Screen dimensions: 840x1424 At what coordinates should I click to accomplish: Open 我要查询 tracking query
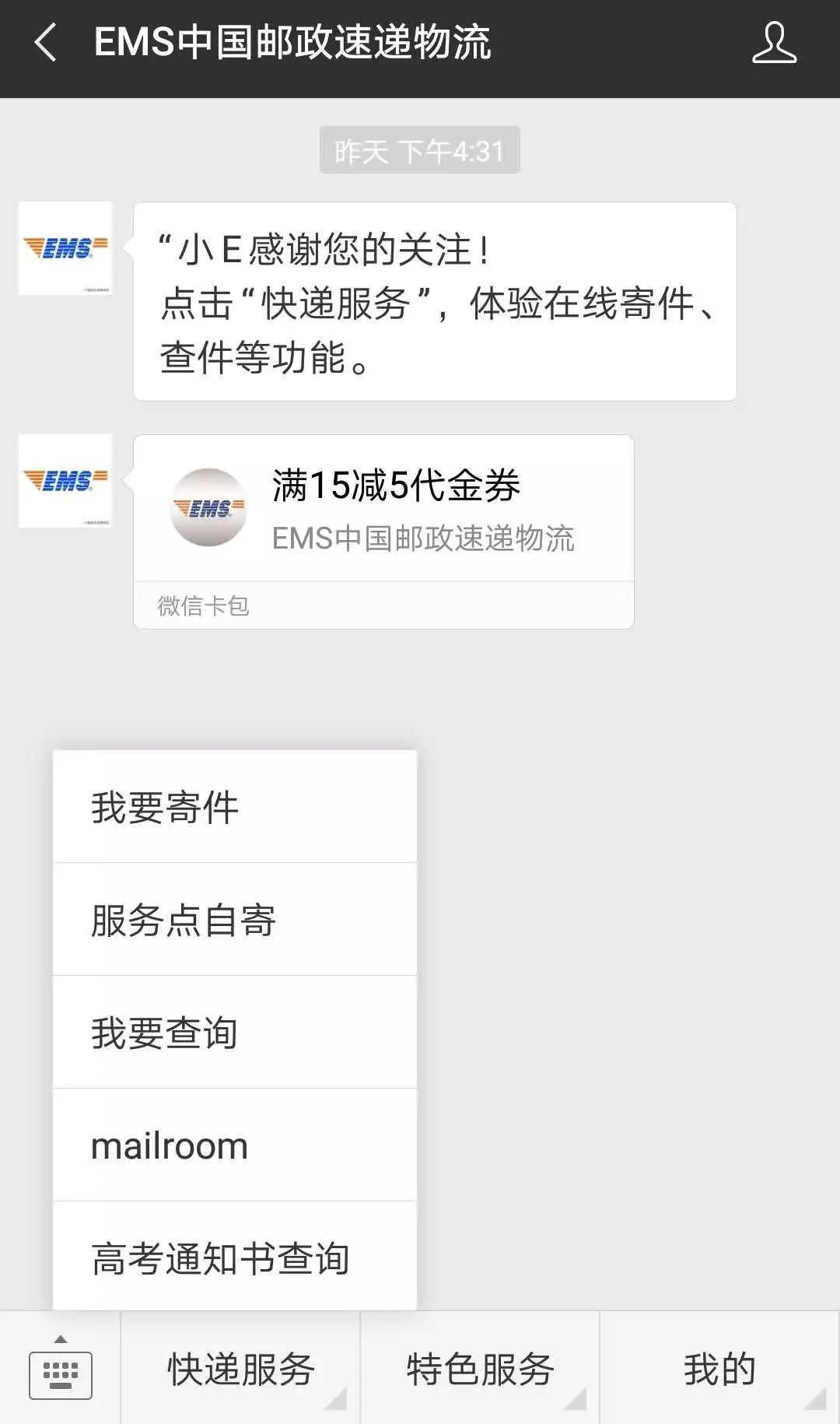(x=234, y=1033)
